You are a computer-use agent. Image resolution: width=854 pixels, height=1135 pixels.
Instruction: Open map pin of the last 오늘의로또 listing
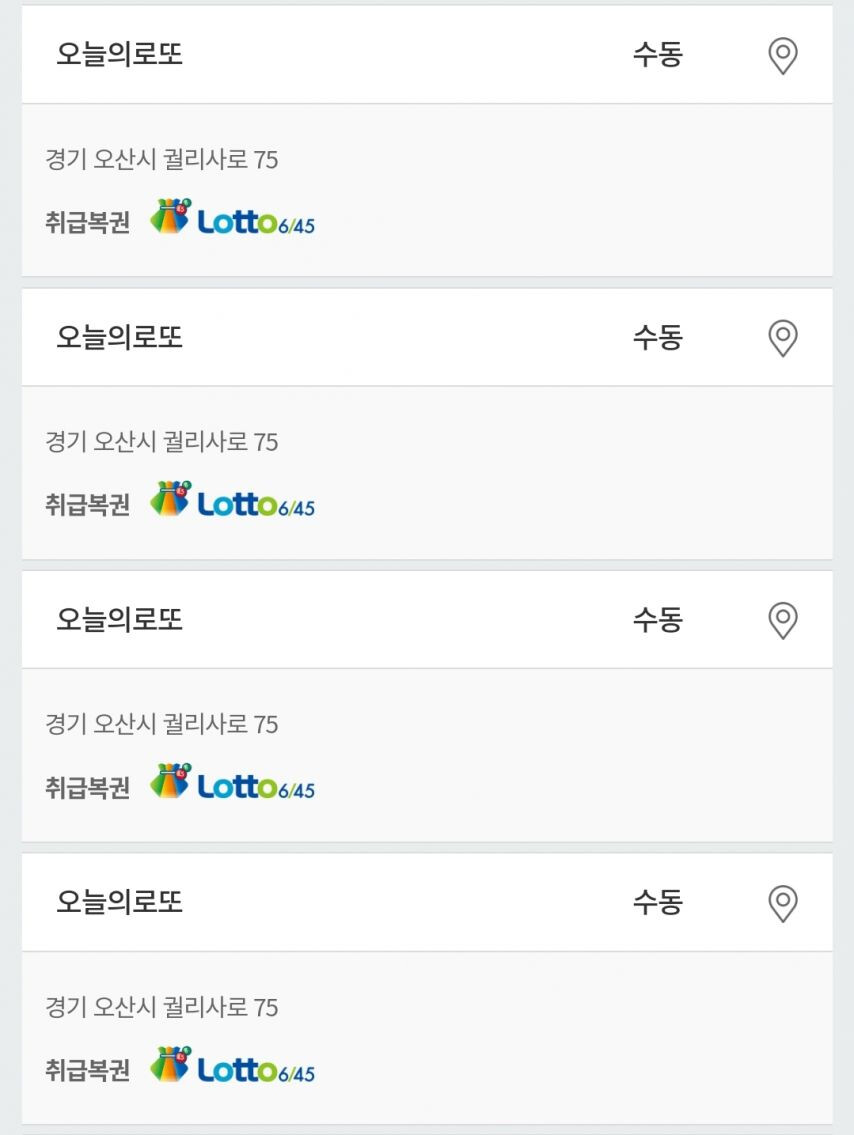(x=782, y=903)
